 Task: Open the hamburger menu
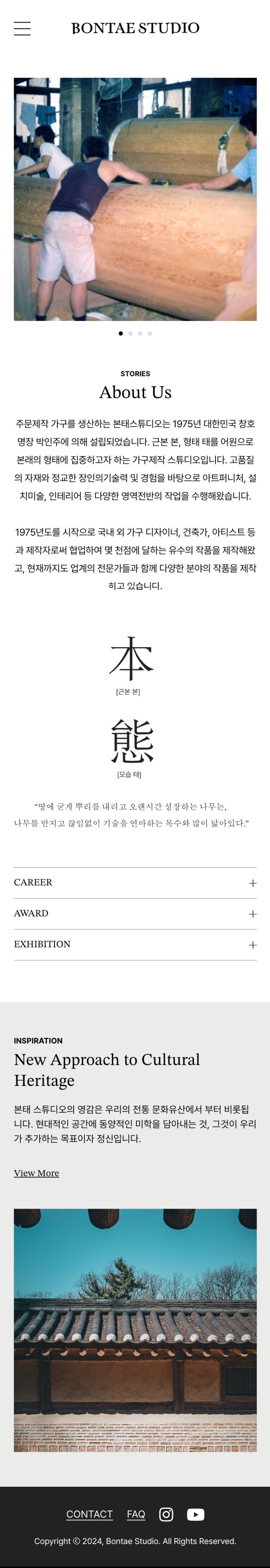pyautogui.click(x=22, y=29)
